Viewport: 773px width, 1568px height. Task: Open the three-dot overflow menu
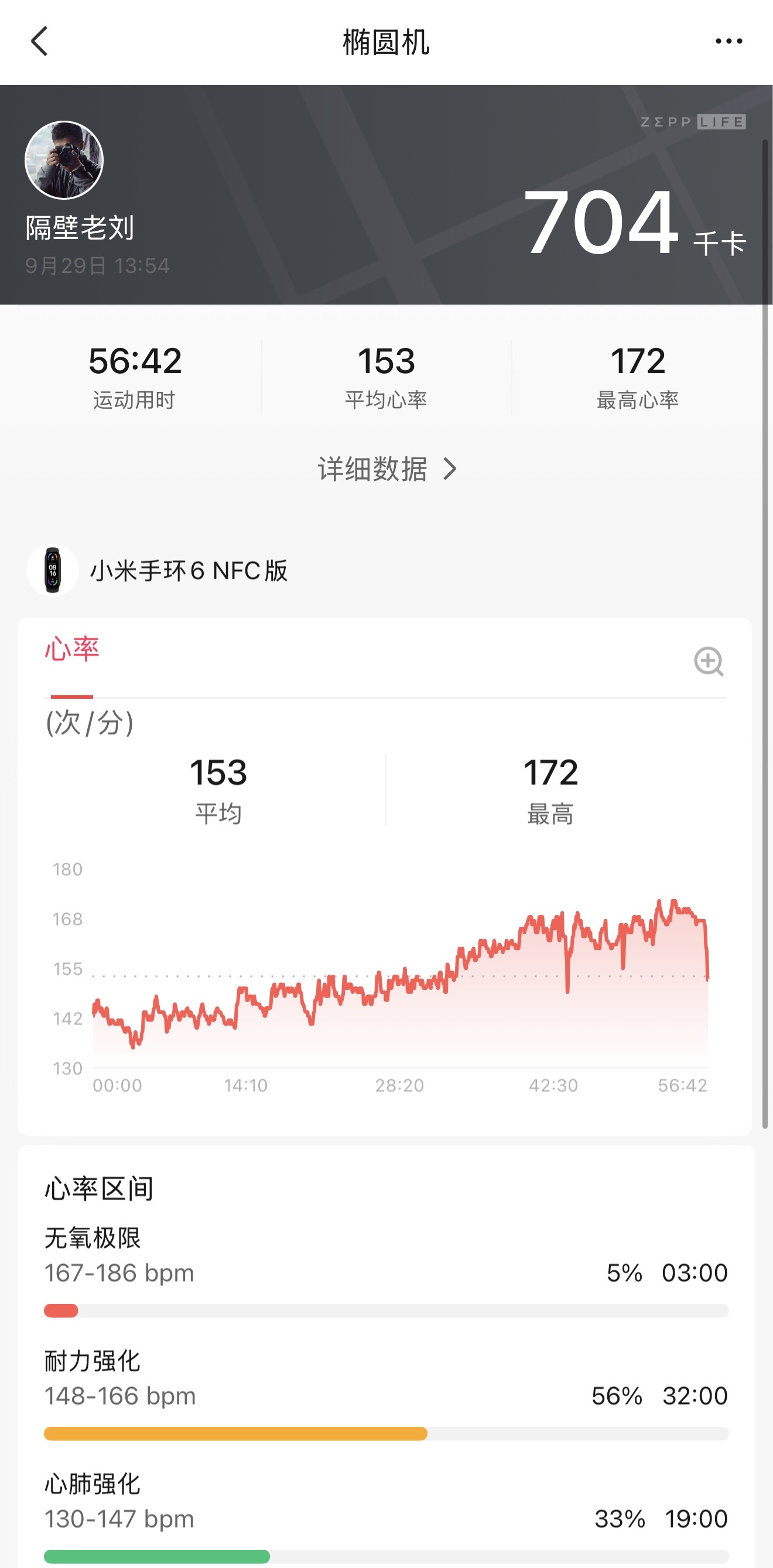coord(728,42)
